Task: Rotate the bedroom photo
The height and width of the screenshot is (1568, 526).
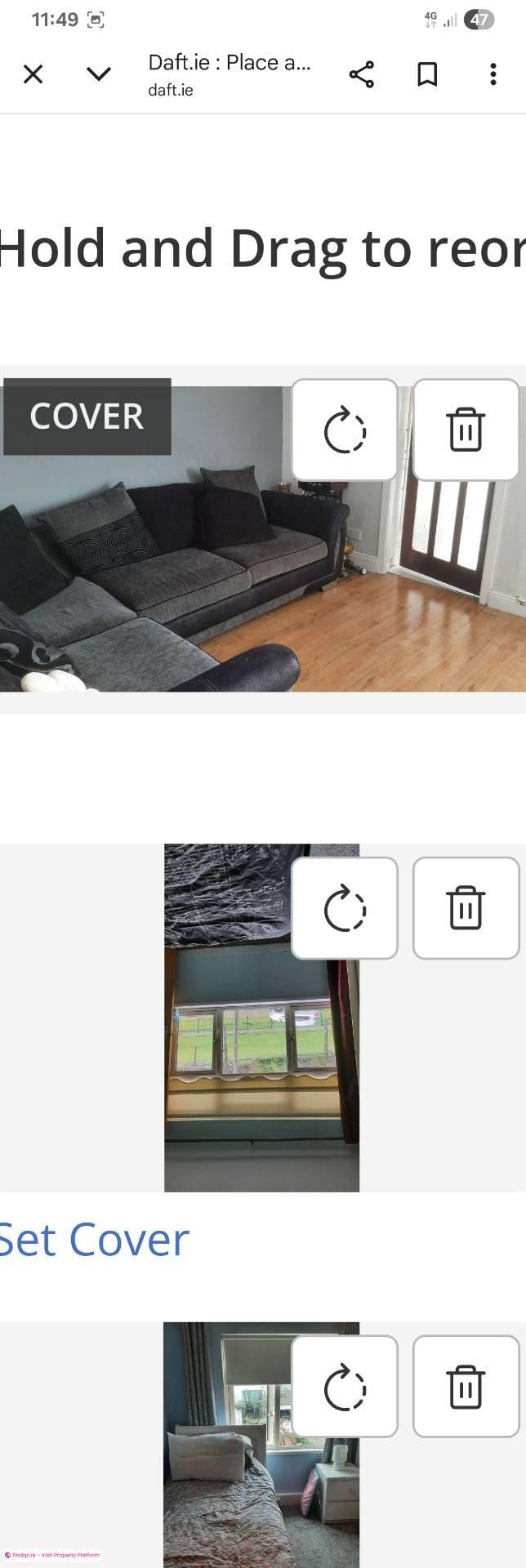Action: point(345,1387)
